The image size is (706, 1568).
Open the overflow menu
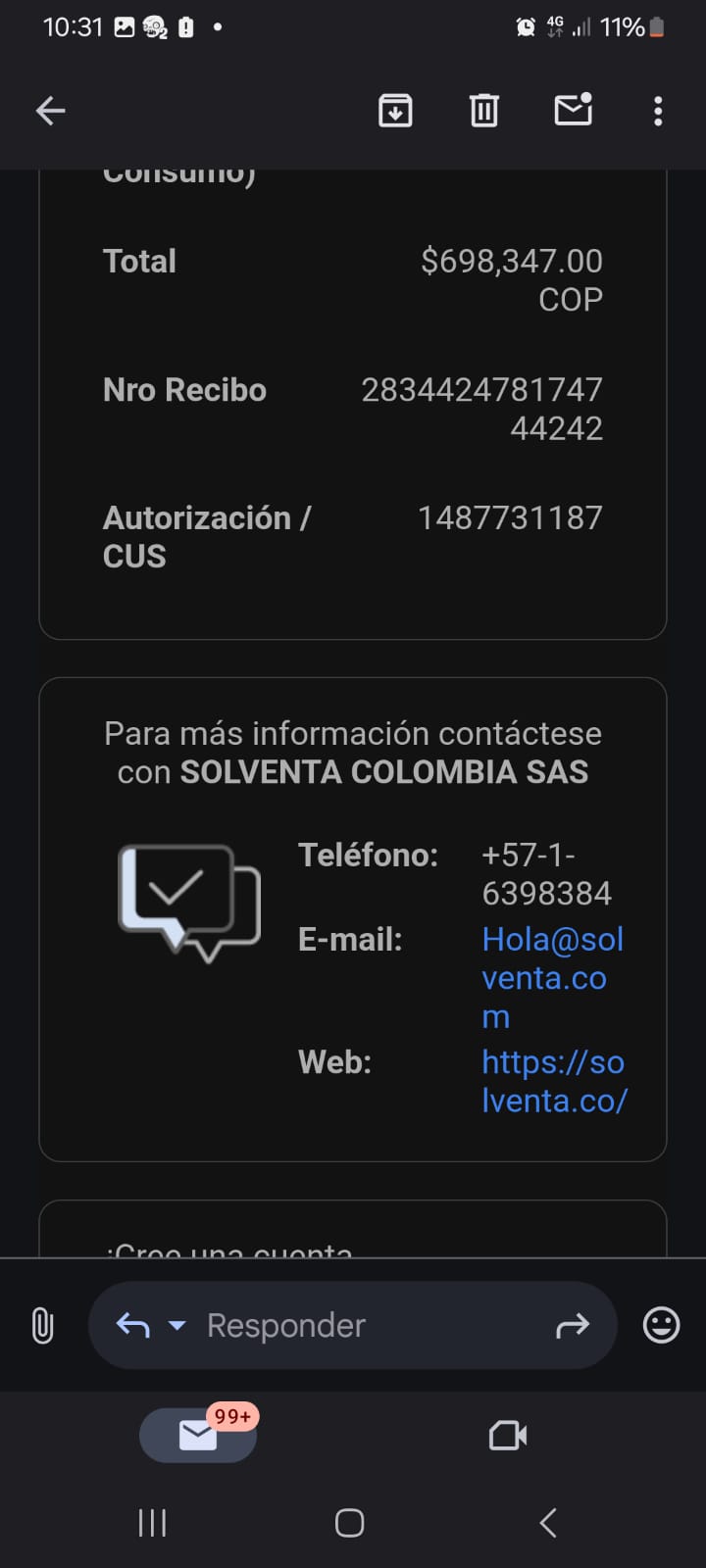[658, 111]
